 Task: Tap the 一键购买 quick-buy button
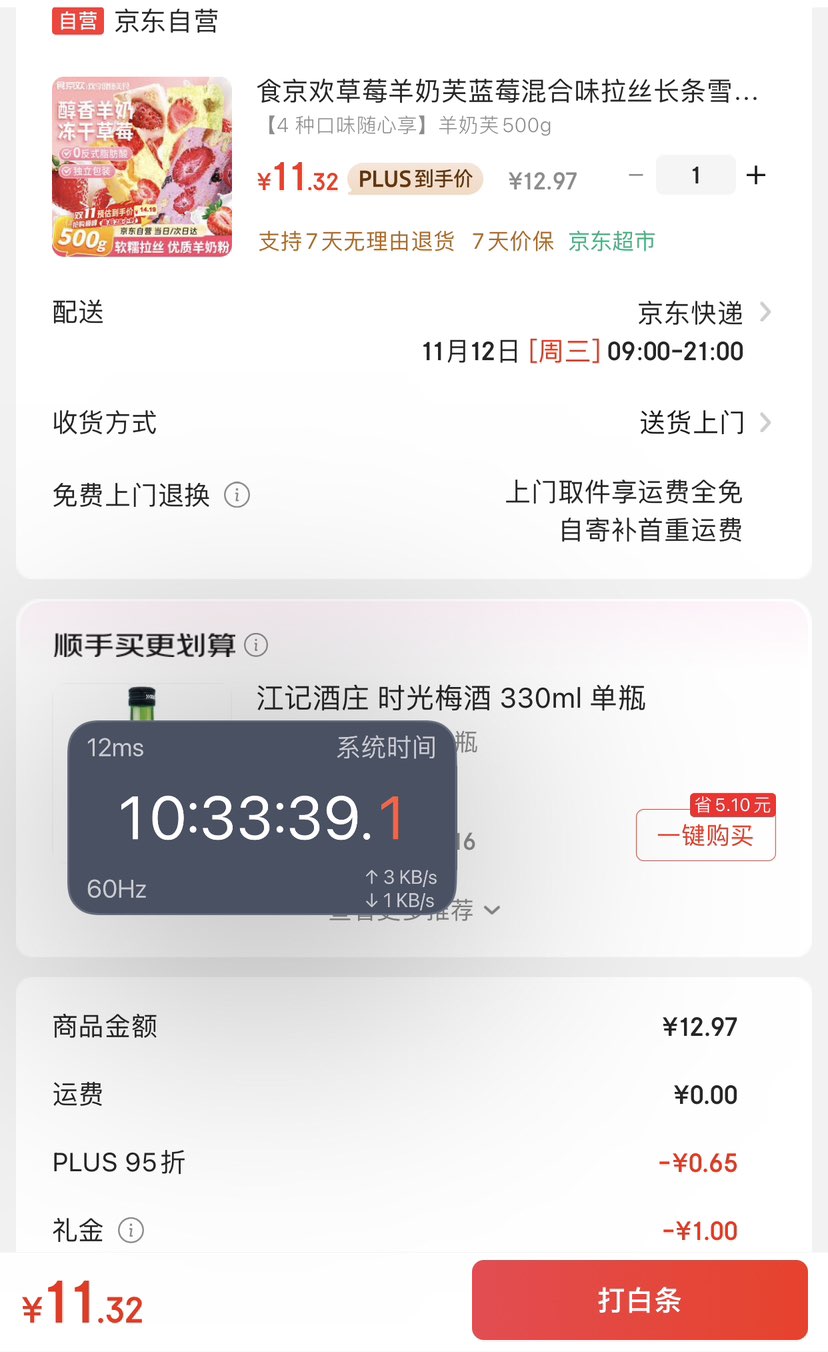[705, 836]
